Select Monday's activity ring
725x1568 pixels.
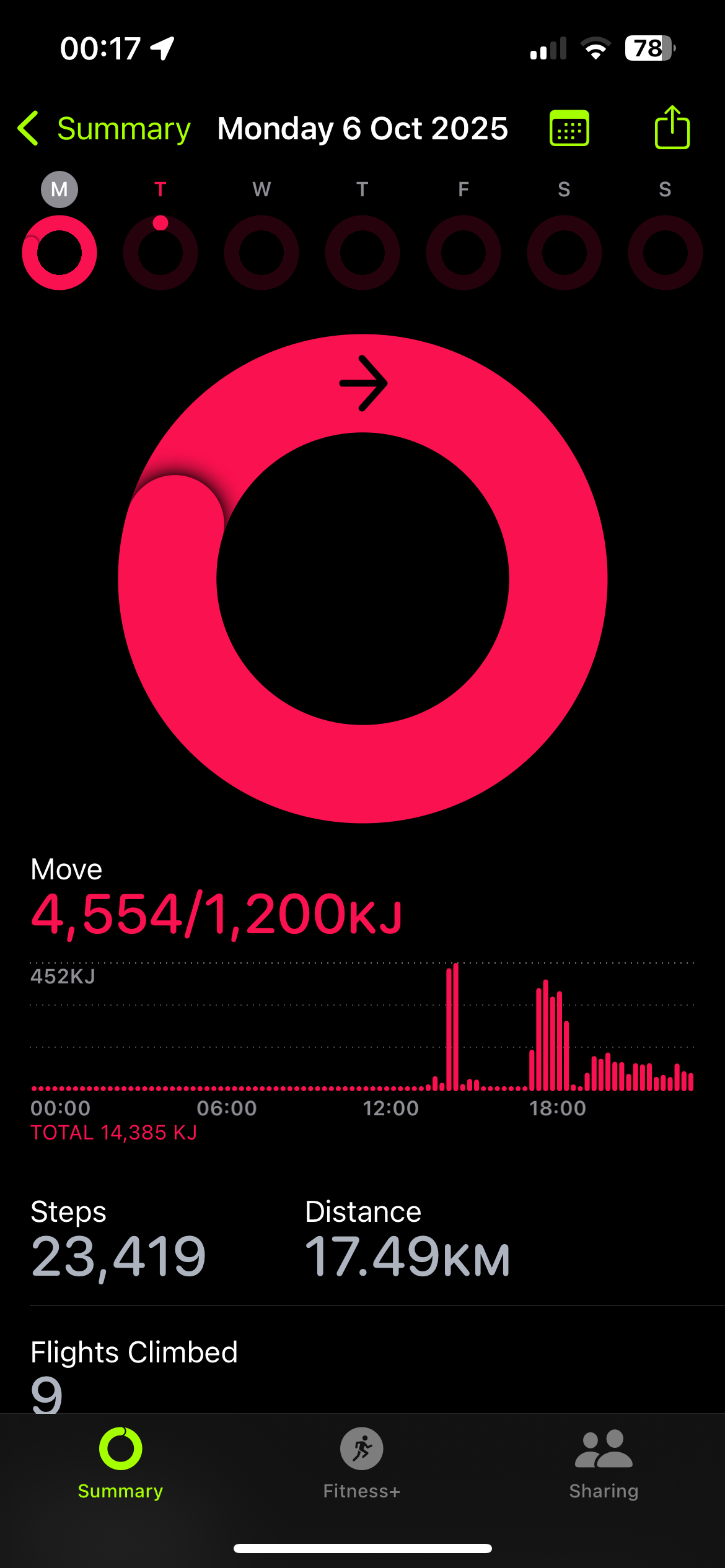[x=59, y=252]
